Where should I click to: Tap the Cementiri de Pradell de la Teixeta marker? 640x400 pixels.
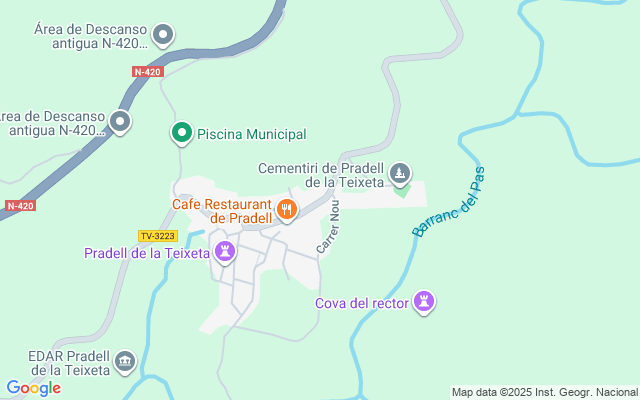pos(400,174)
